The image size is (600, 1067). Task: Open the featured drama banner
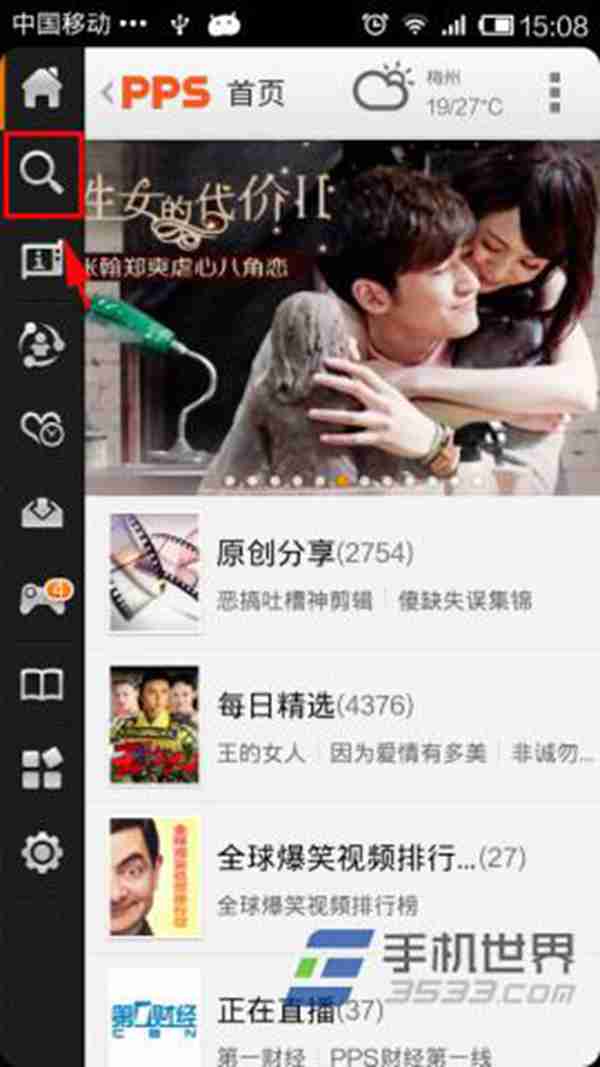(x=342, y=315)
